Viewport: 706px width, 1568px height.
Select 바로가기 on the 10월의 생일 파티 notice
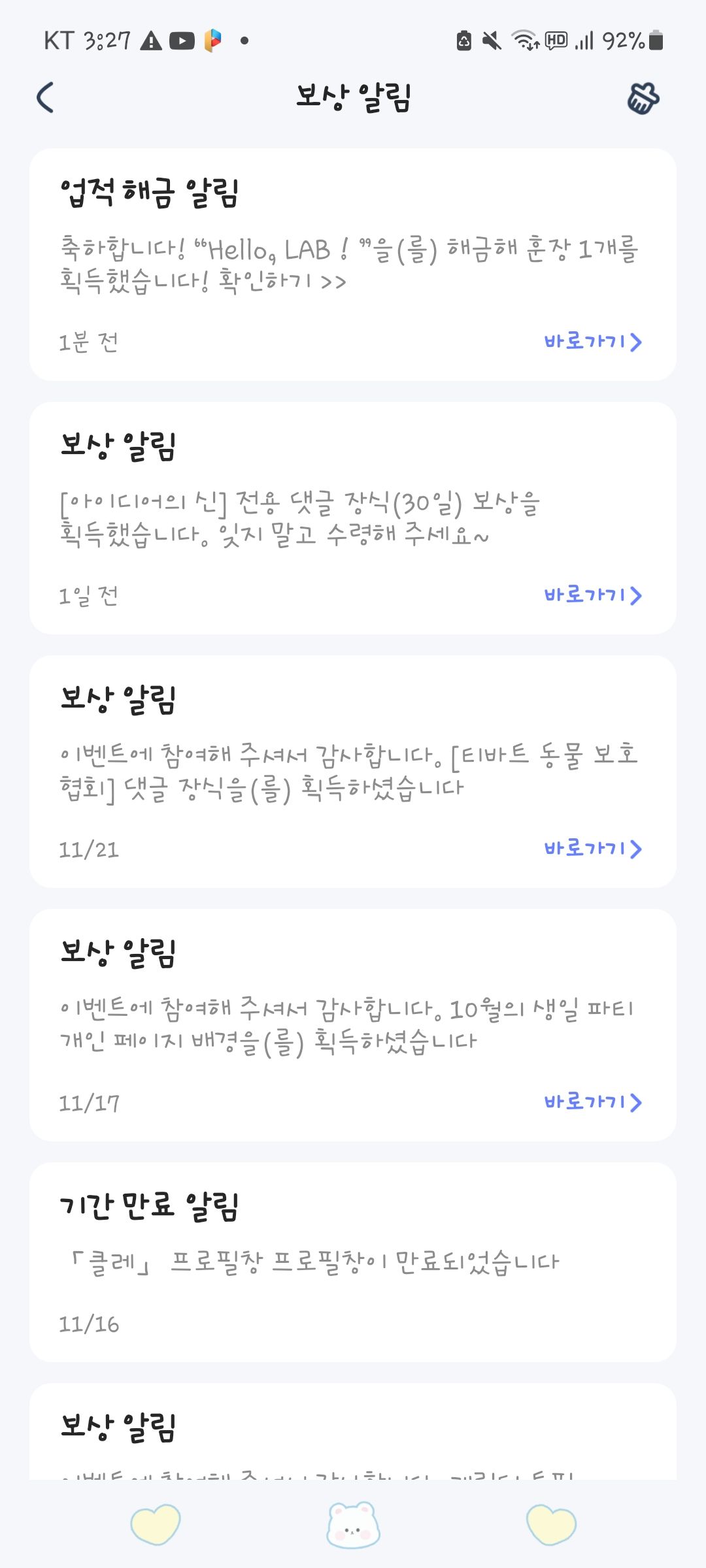(x=593, y=1102)
